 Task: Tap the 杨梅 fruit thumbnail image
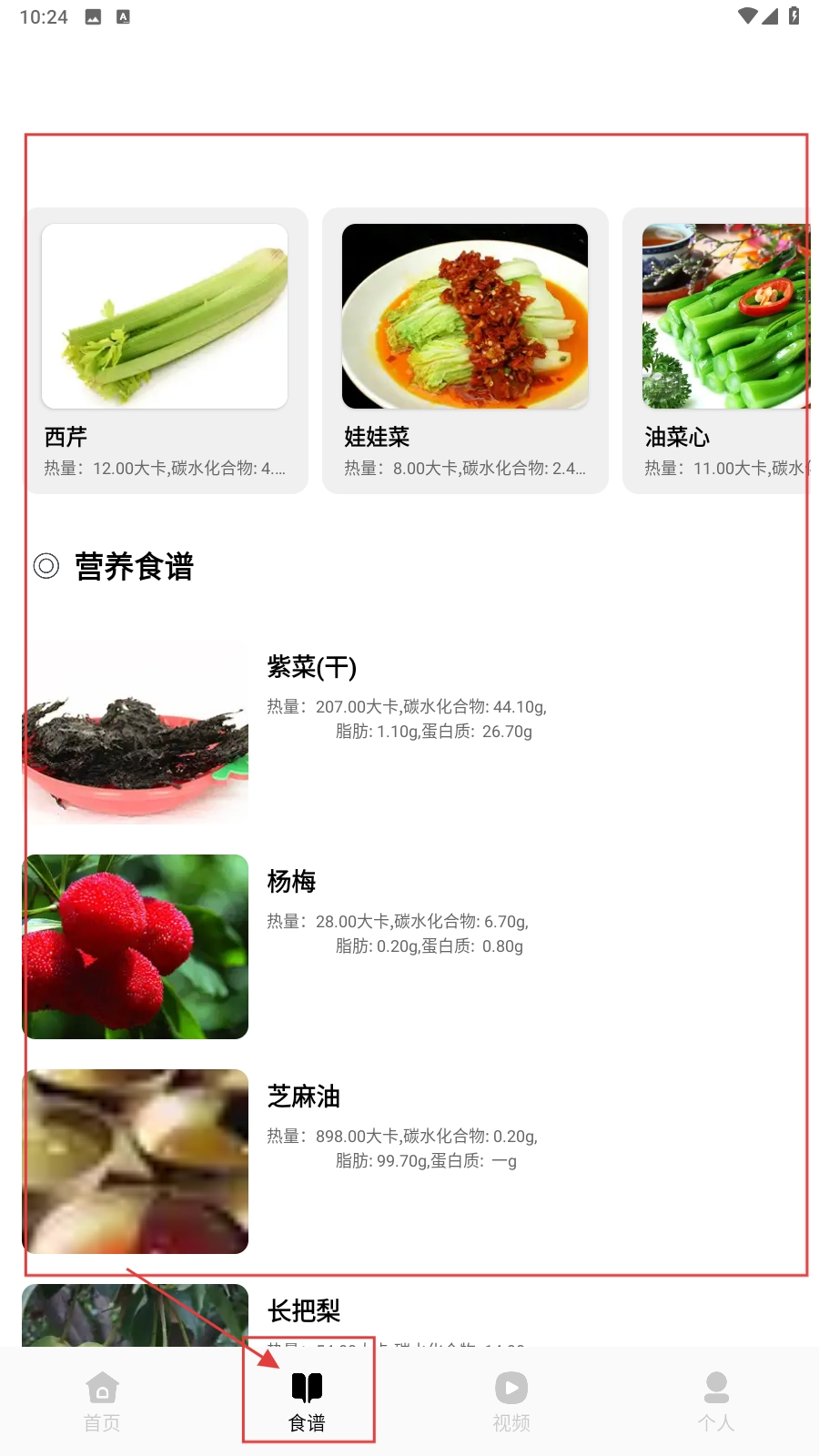(133, 946)
